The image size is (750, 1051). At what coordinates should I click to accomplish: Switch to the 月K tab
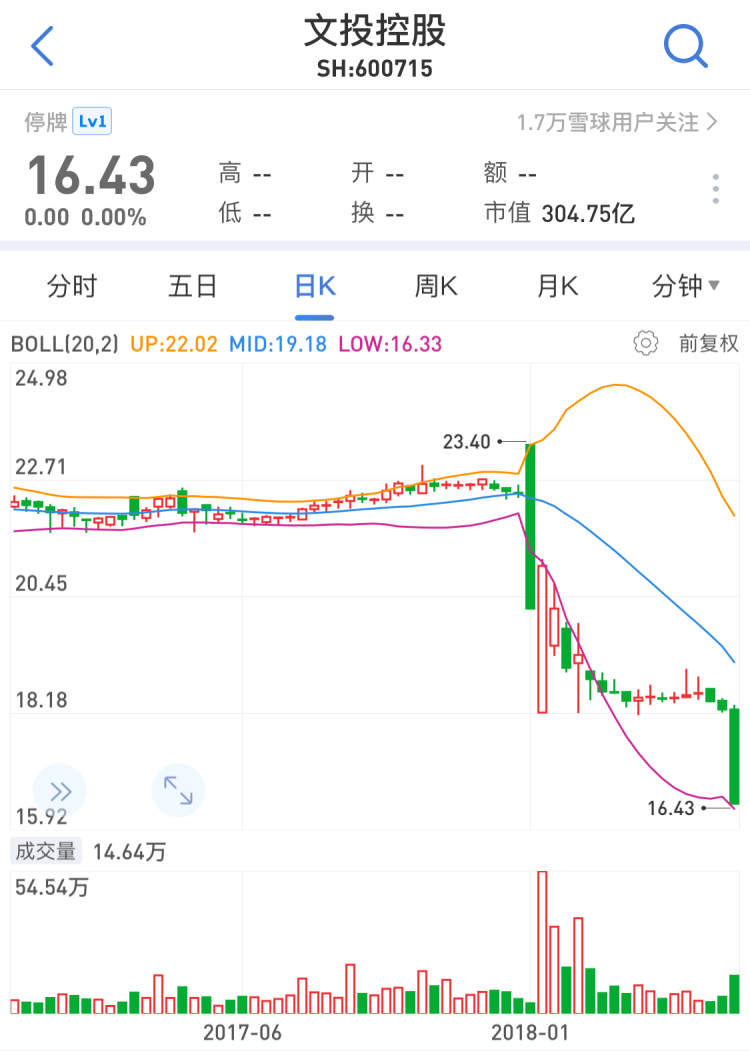tap(557, 287)
